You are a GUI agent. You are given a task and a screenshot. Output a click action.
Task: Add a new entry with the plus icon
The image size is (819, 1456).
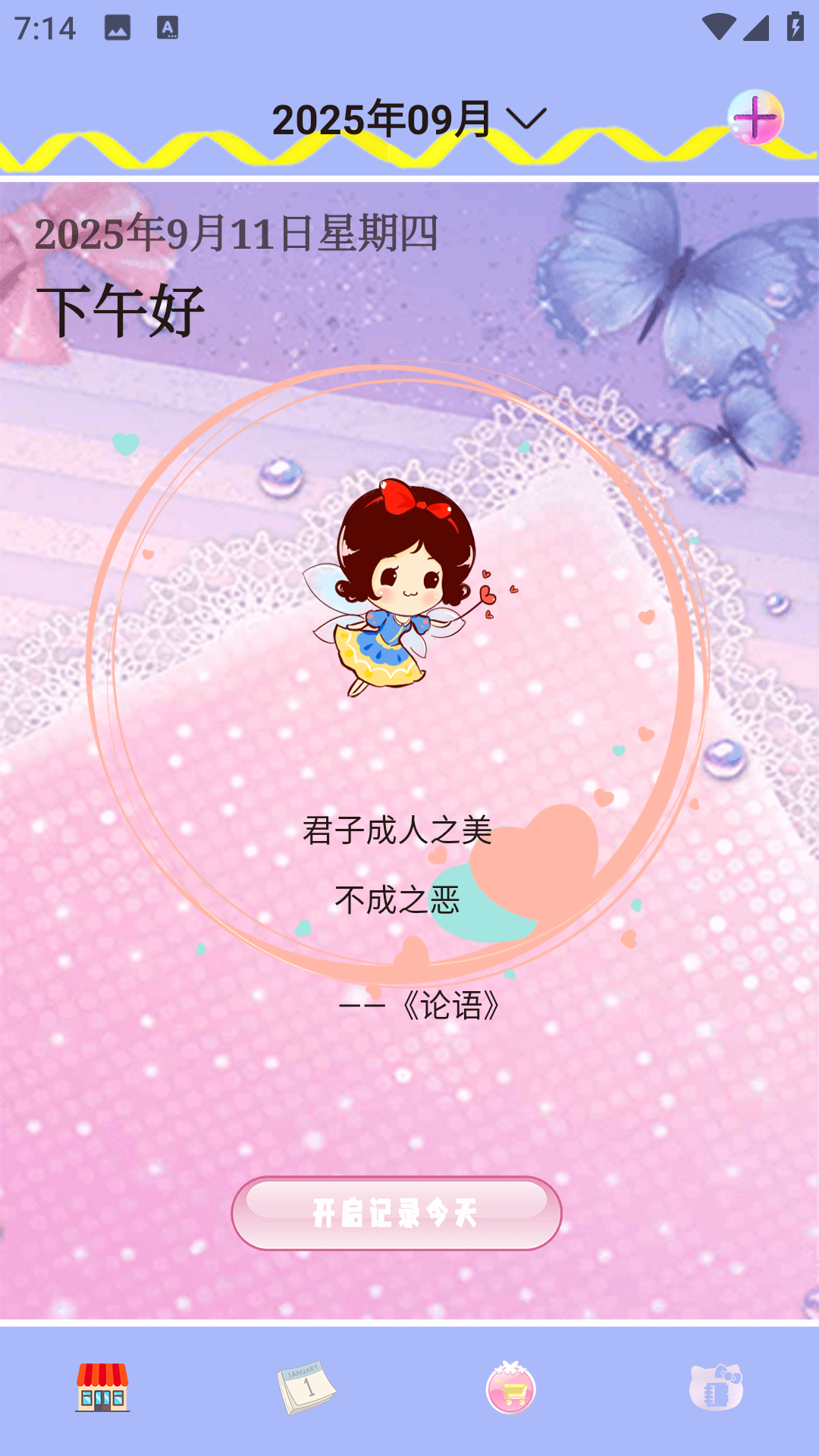point(755,118)
